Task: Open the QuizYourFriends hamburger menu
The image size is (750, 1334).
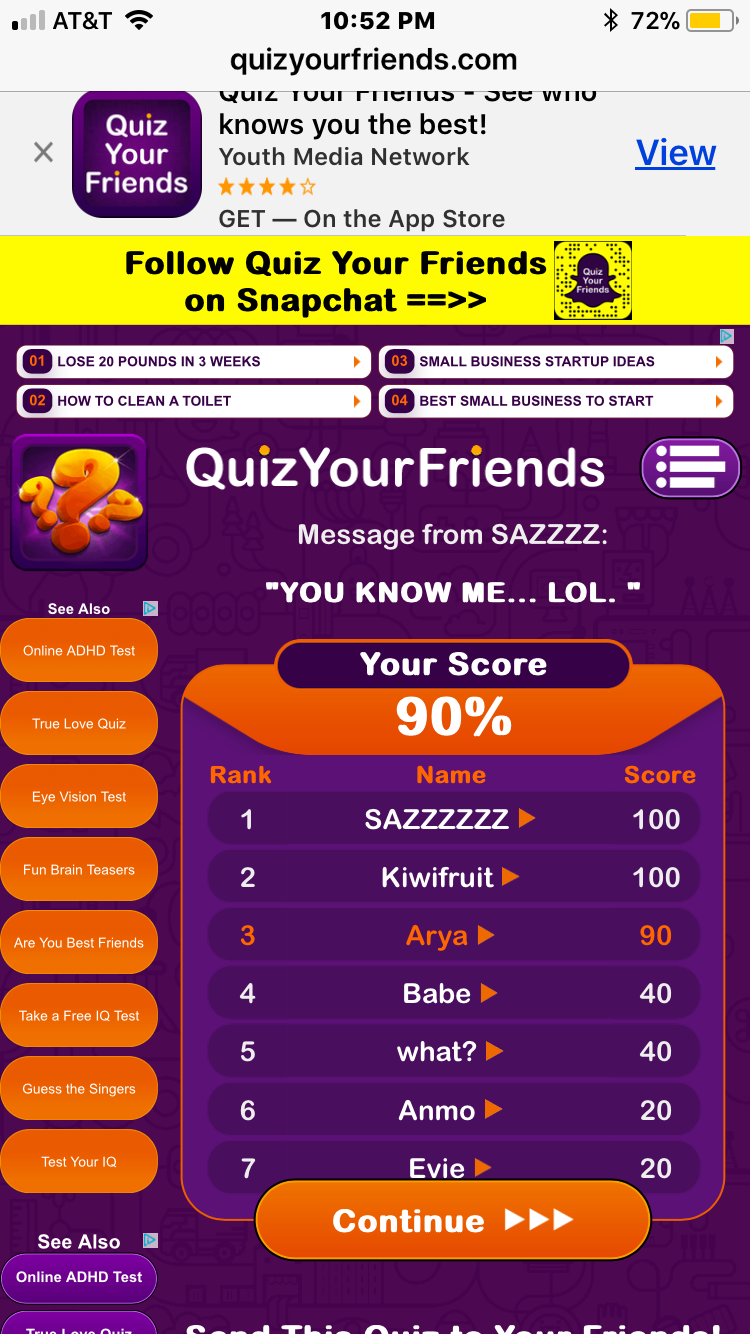Action: [691, 467]
